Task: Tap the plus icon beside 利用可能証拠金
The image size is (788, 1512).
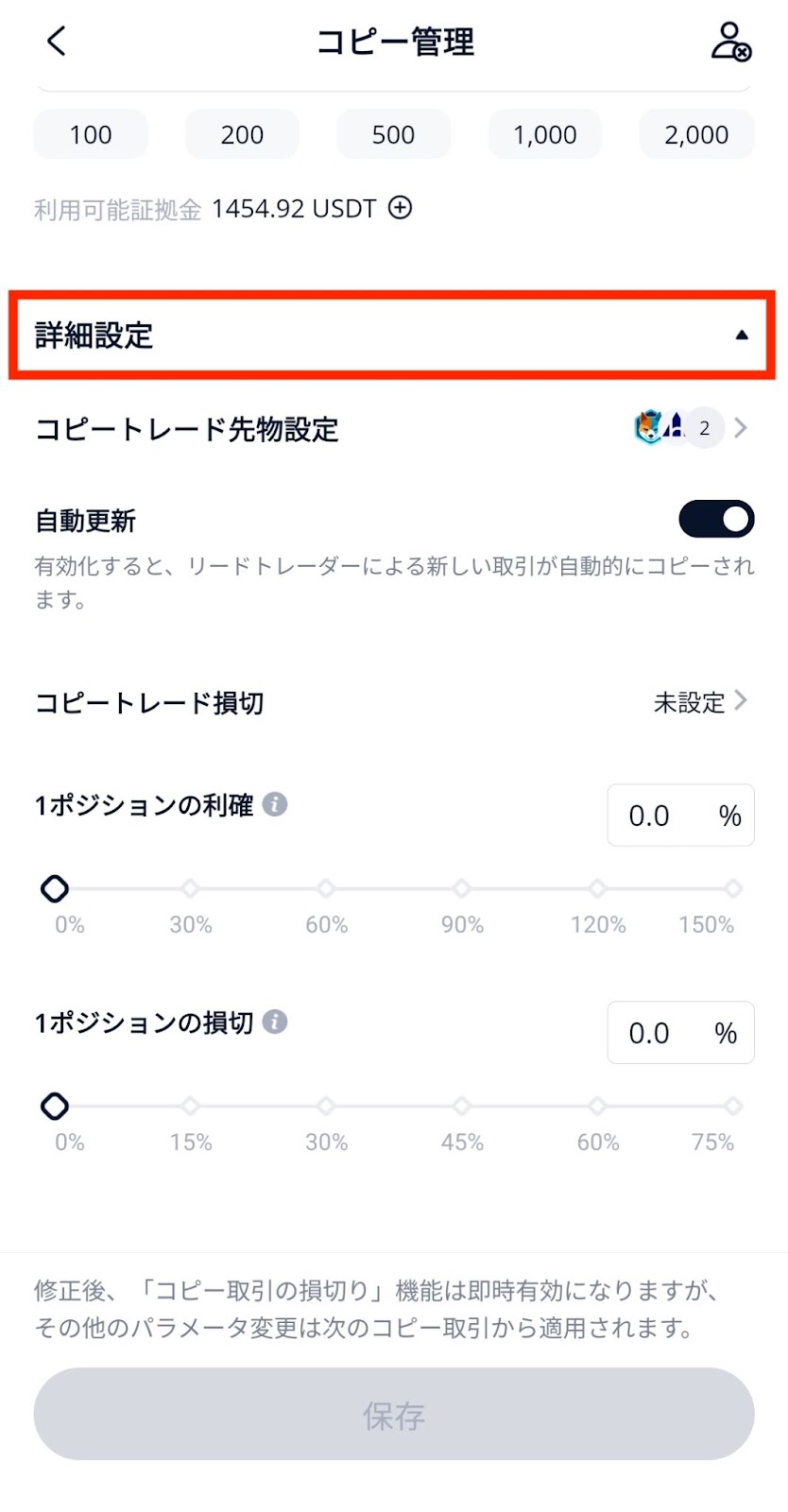Action: click(401, 208)
